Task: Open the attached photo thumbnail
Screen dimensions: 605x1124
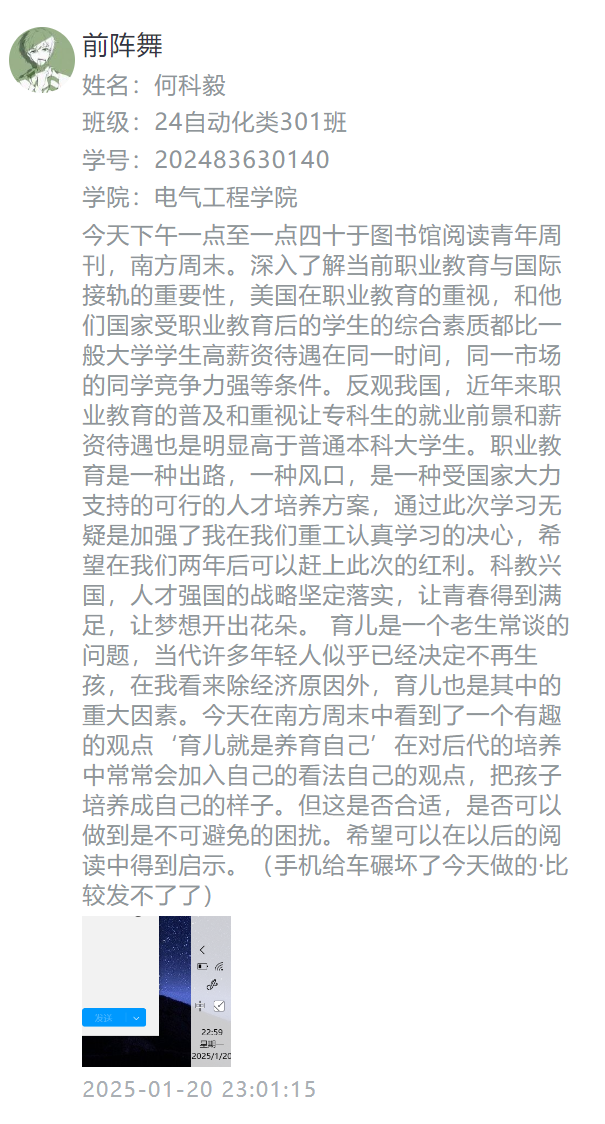Action: [156, 990]
